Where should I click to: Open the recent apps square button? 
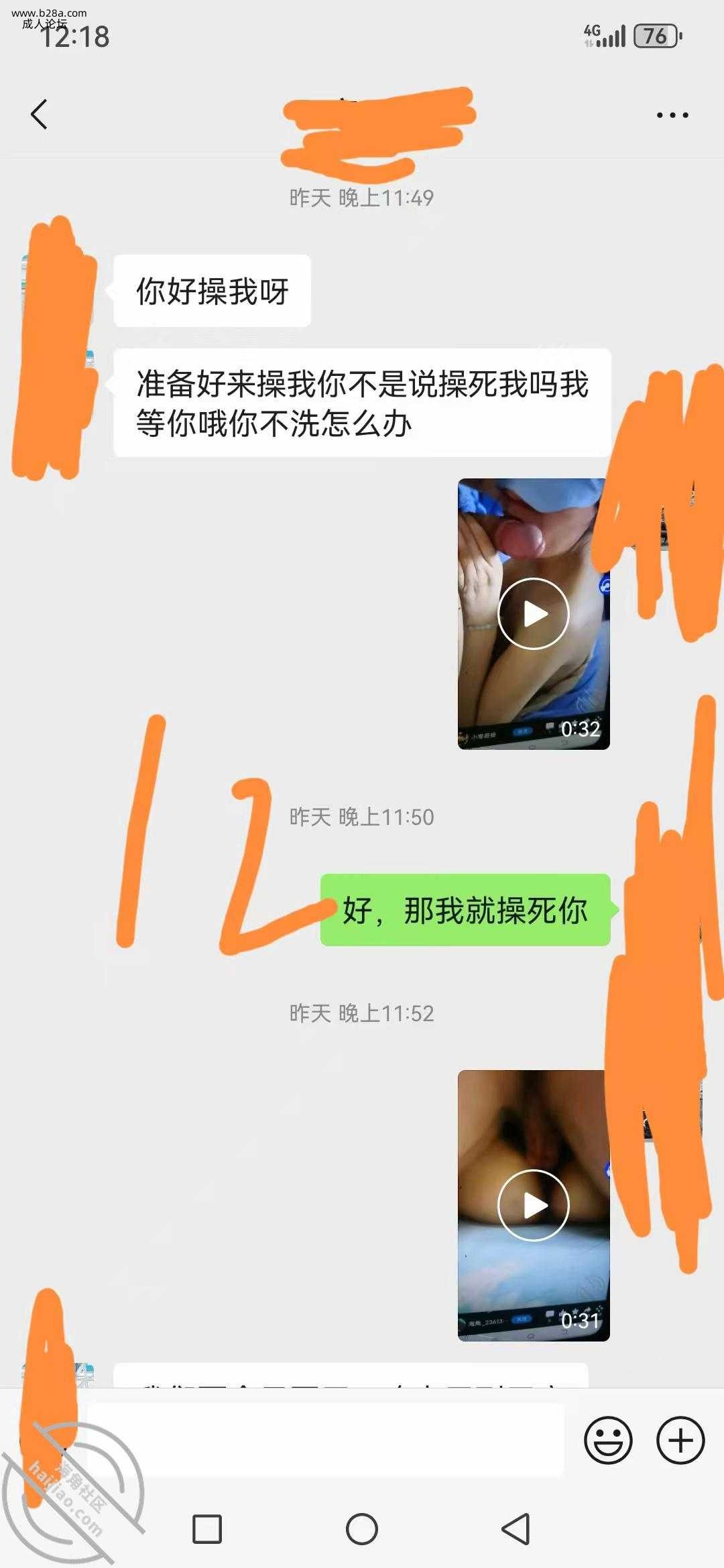pos(207,1529)
